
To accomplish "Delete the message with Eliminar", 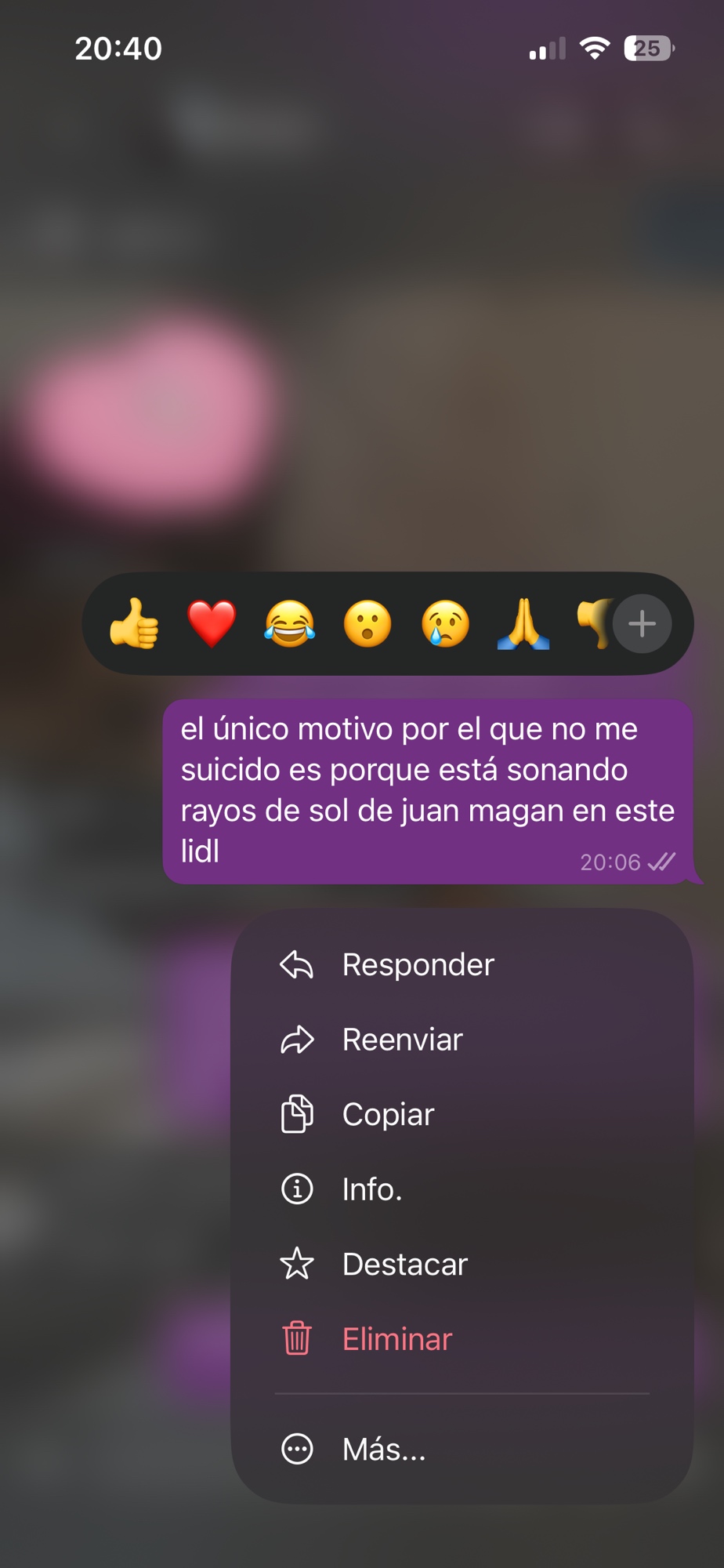I will [396, 1339].
